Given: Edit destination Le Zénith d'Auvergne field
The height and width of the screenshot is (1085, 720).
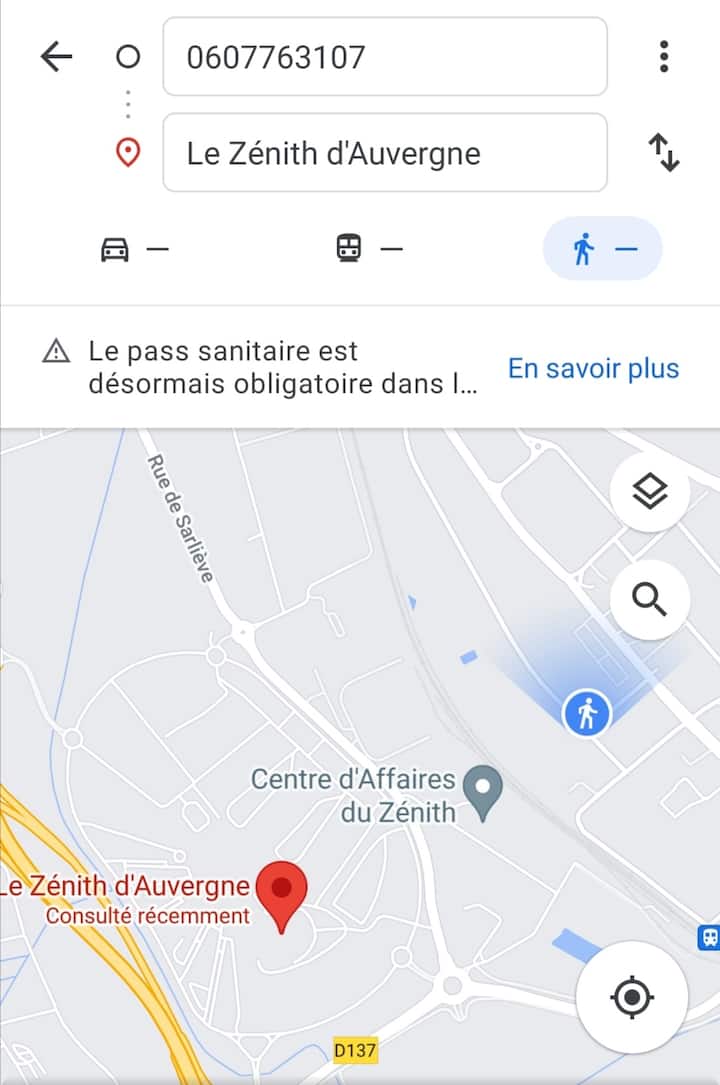Looking at the screenshot, I should [385, 153].
